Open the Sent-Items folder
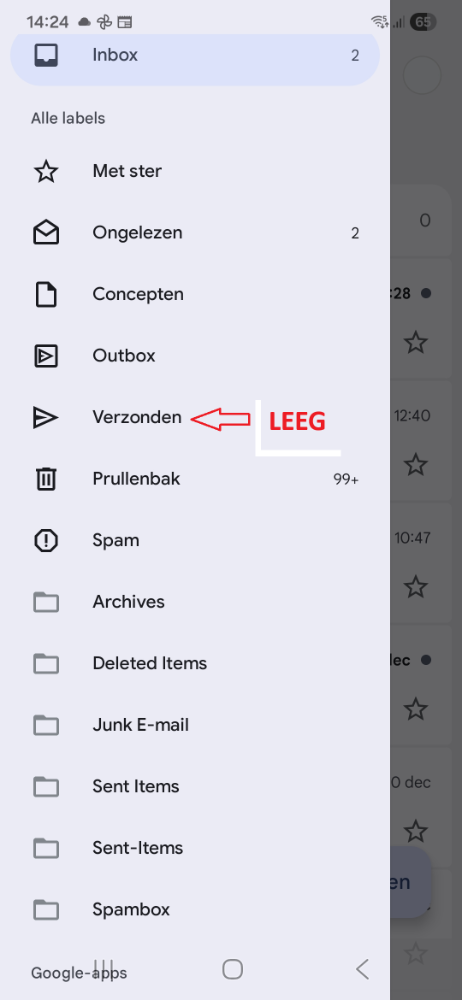Viewport: 462px width, 1000px height. [195, 848]
